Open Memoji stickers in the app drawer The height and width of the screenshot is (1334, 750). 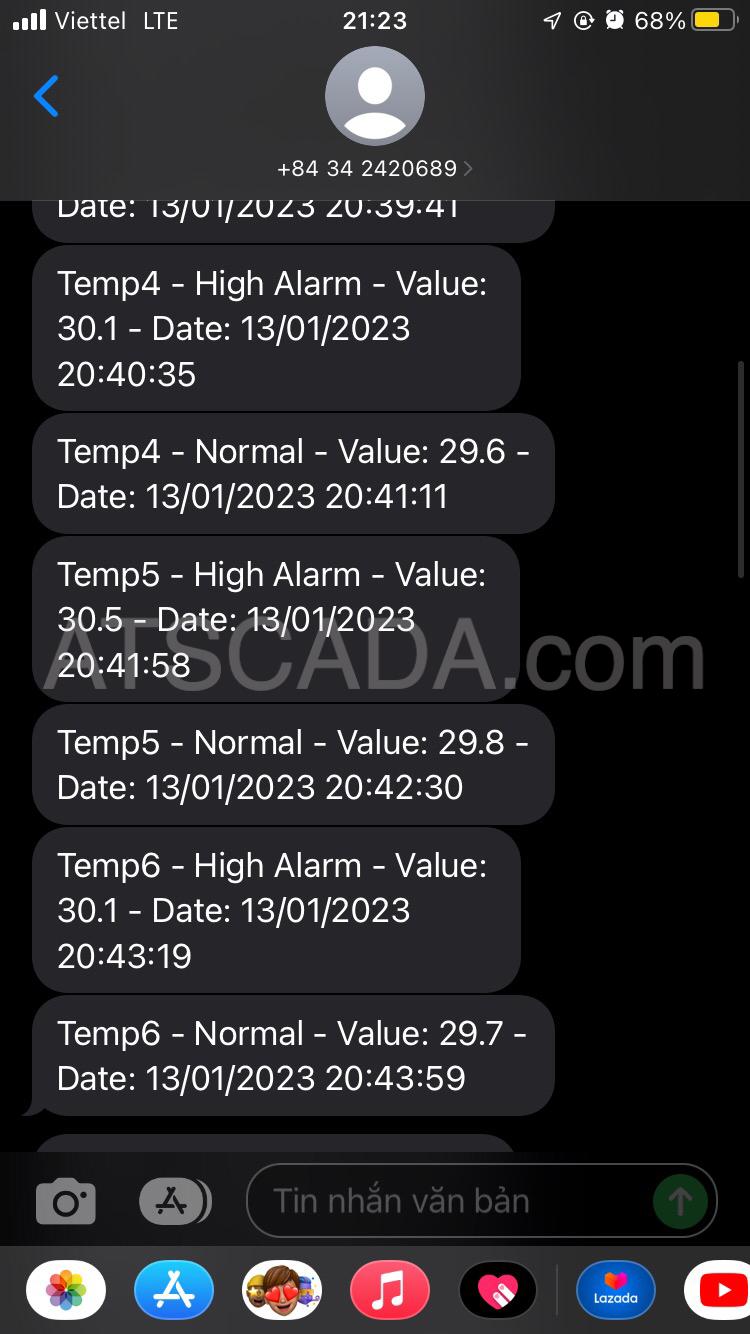(x=282, y=1290)
